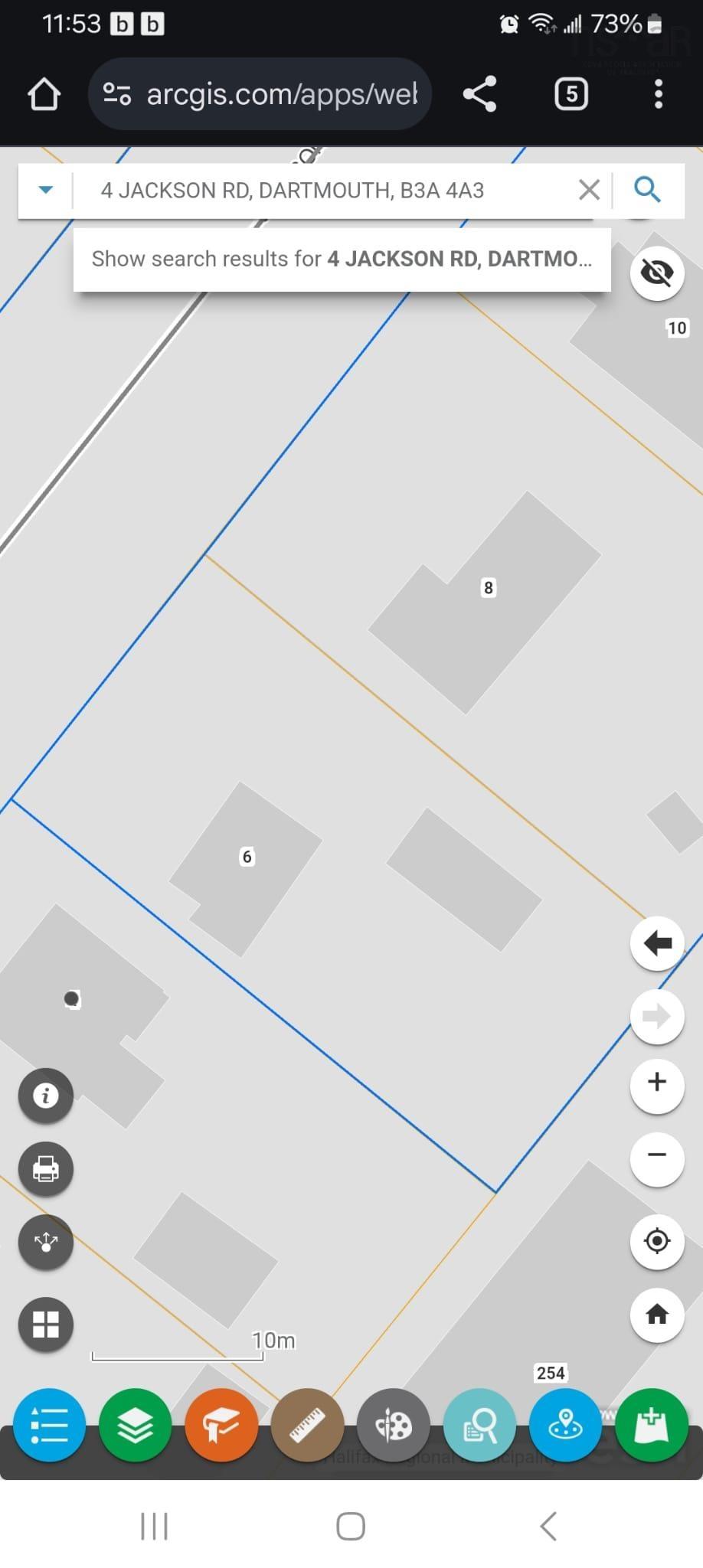Open the info widget
The image size is (703, 1568).
(x=46, y=1096)
